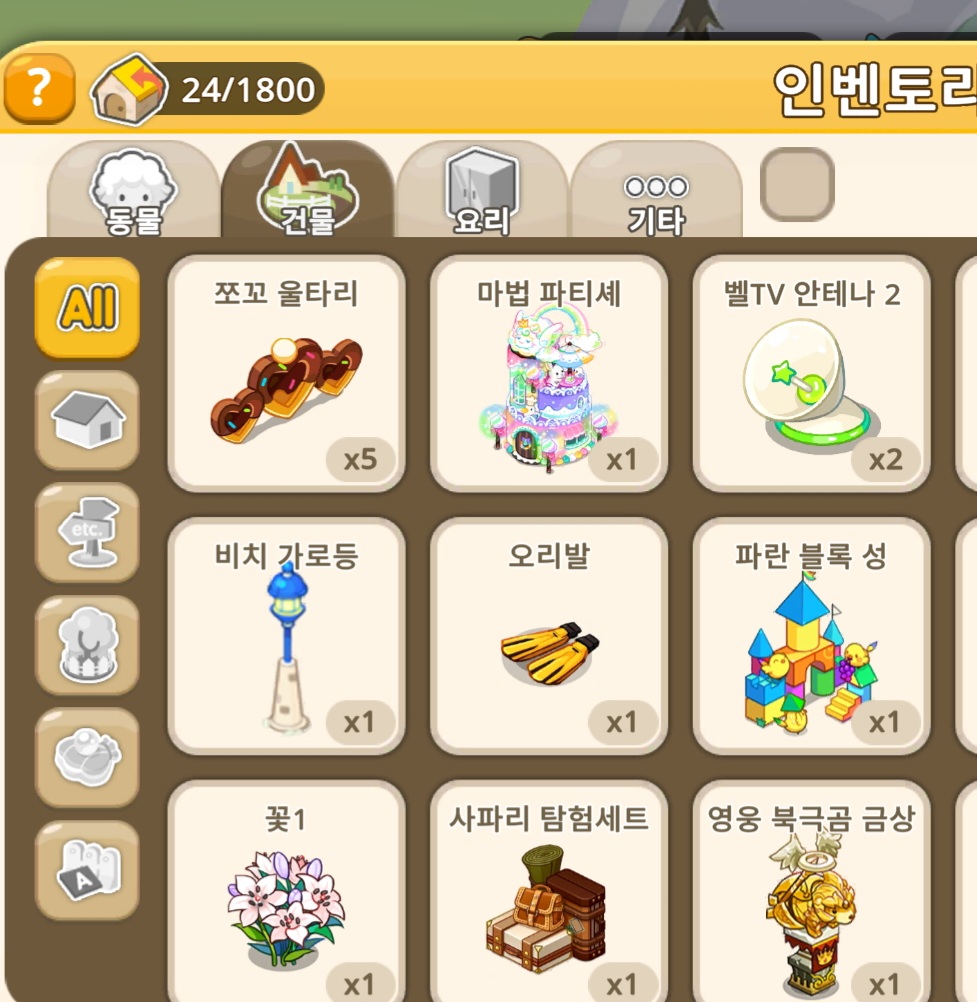This screenshot has width=977, height=1002.
Task: Tap the empty square button beside 기타
Action: (797, 184)
